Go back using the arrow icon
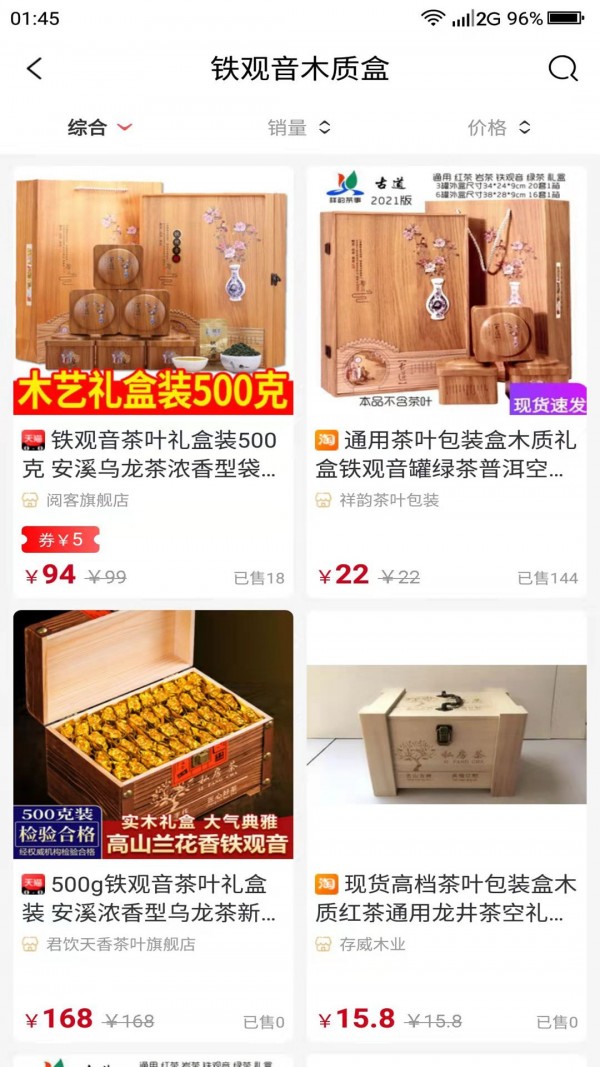The width and height of the screenshot is (600, 1067). (35, 69)
